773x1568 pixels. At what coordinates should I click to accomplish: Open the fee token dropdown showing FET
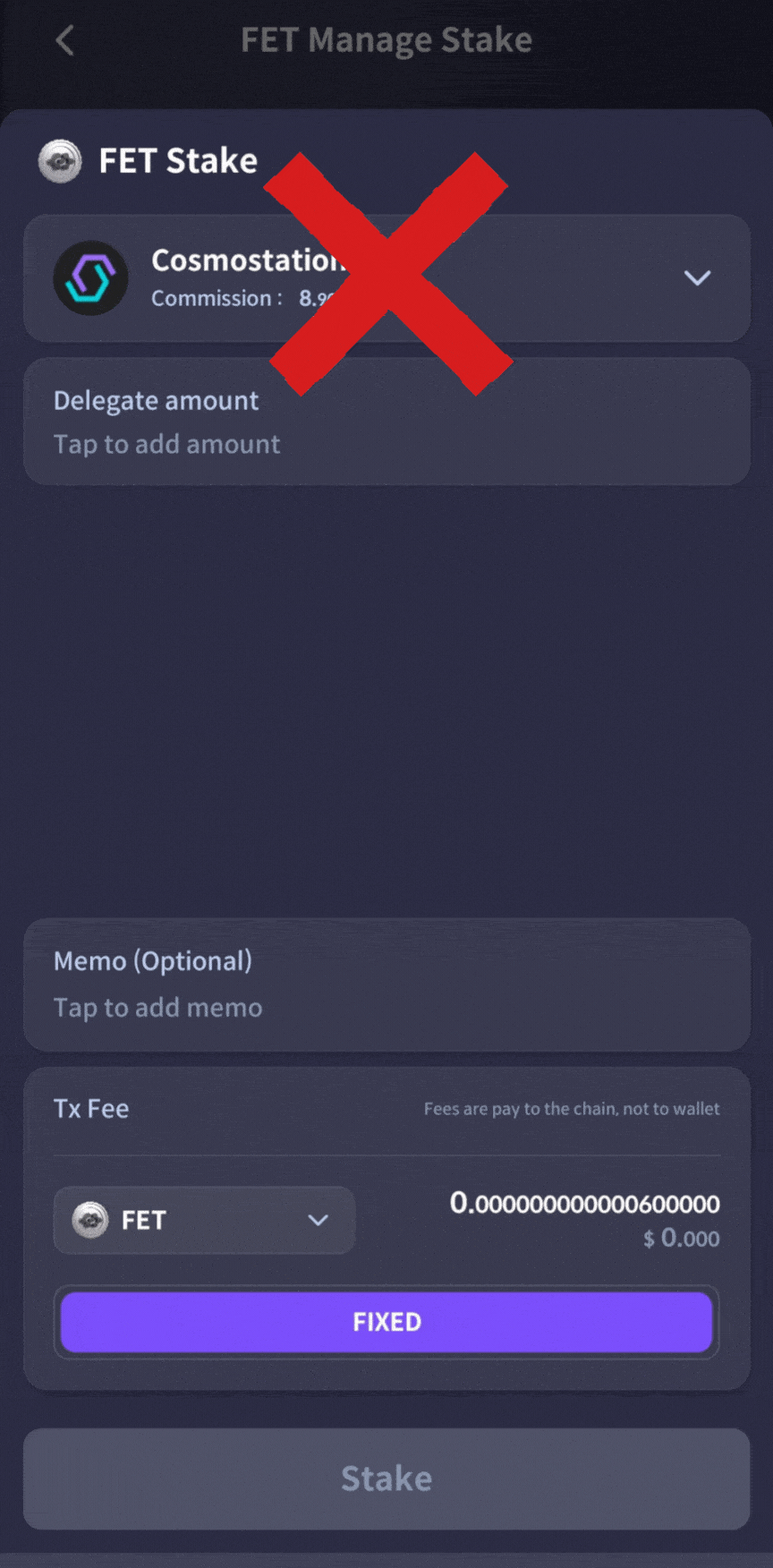[x=203, y=1220]
